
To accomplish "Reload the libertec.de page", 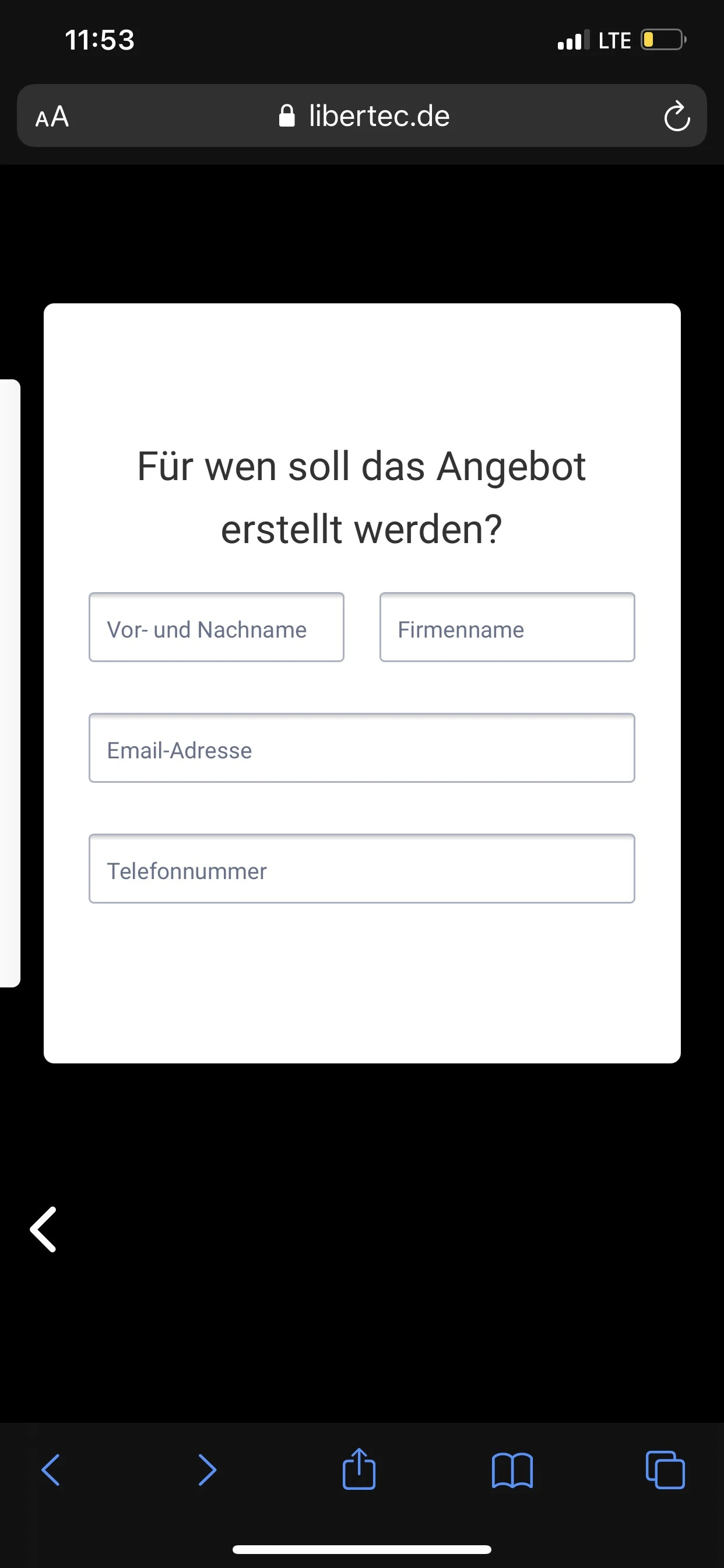I will (676, 116).
